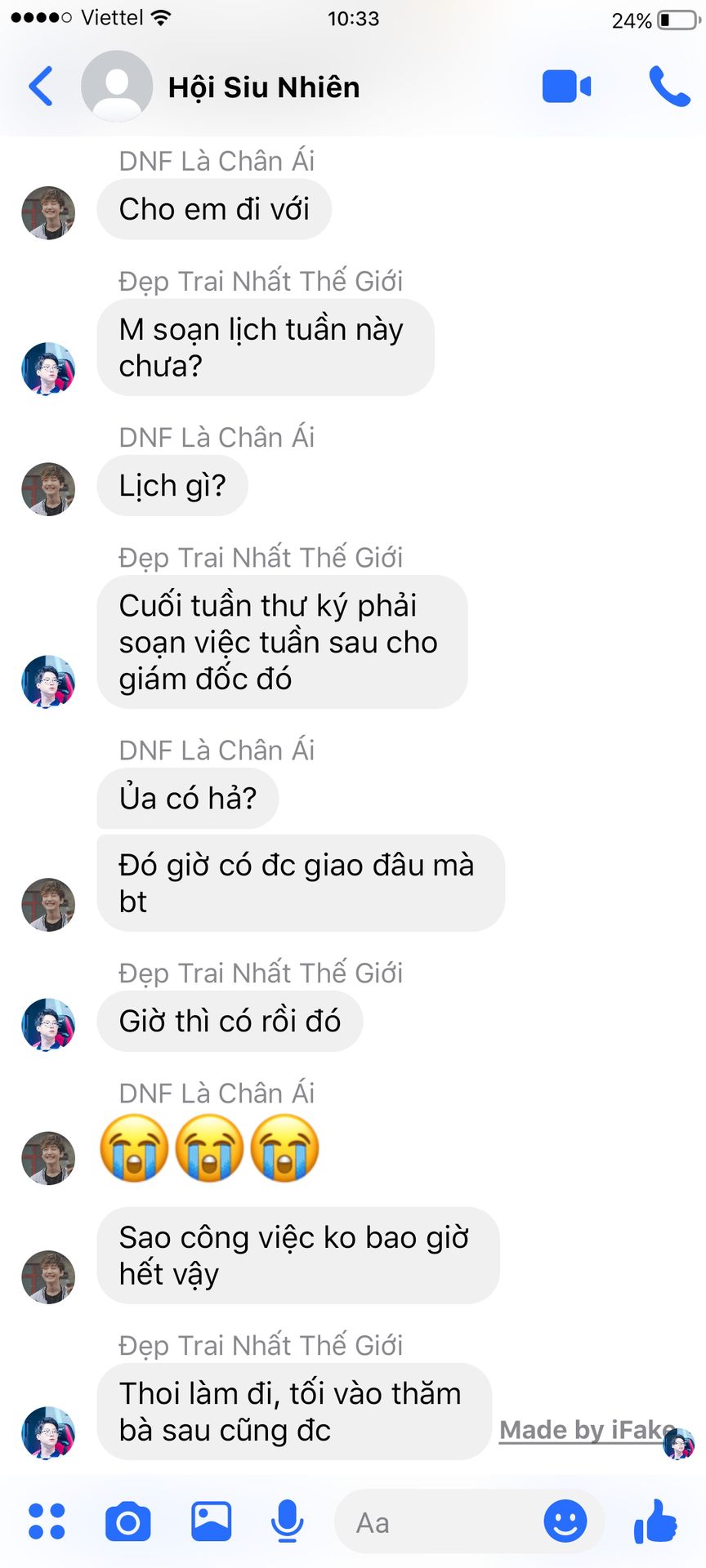
Task: Go back to the chat list
Action: click(41, 87)
